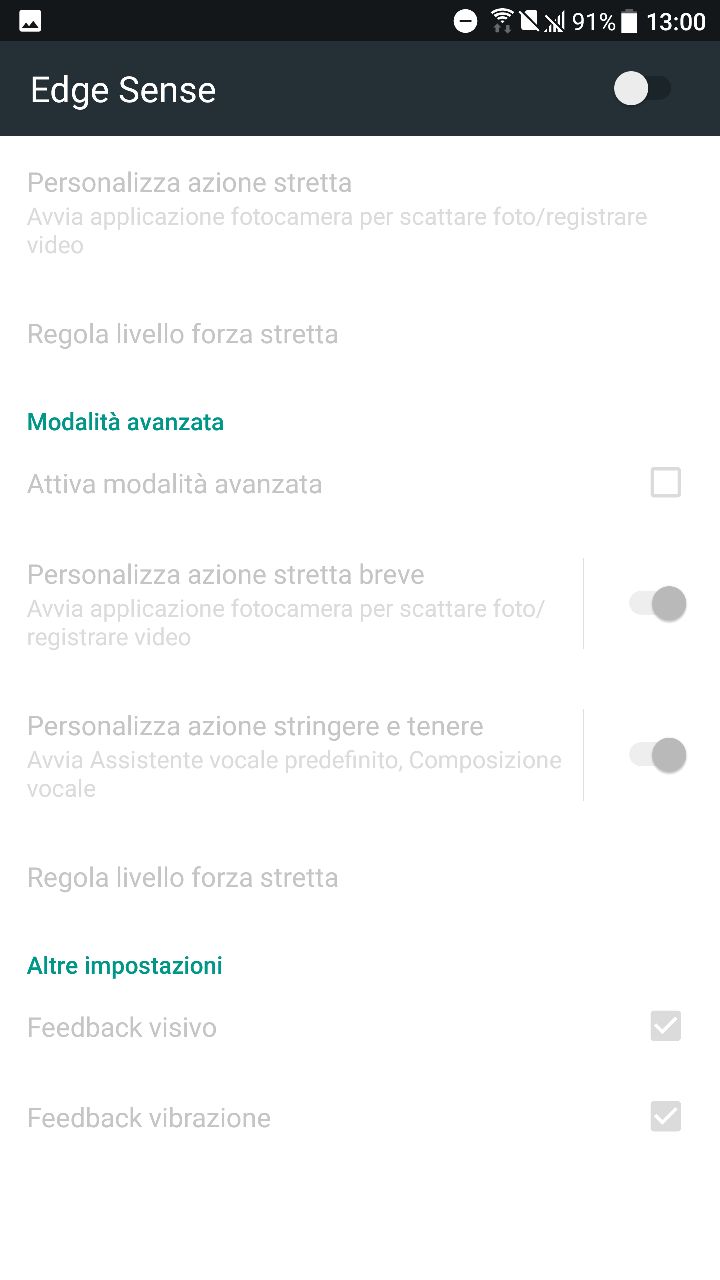Open Regola livello forza stretta in Modalità avanzata
The height and width of the screenshot is (1280, 720).
pos(360,878)
